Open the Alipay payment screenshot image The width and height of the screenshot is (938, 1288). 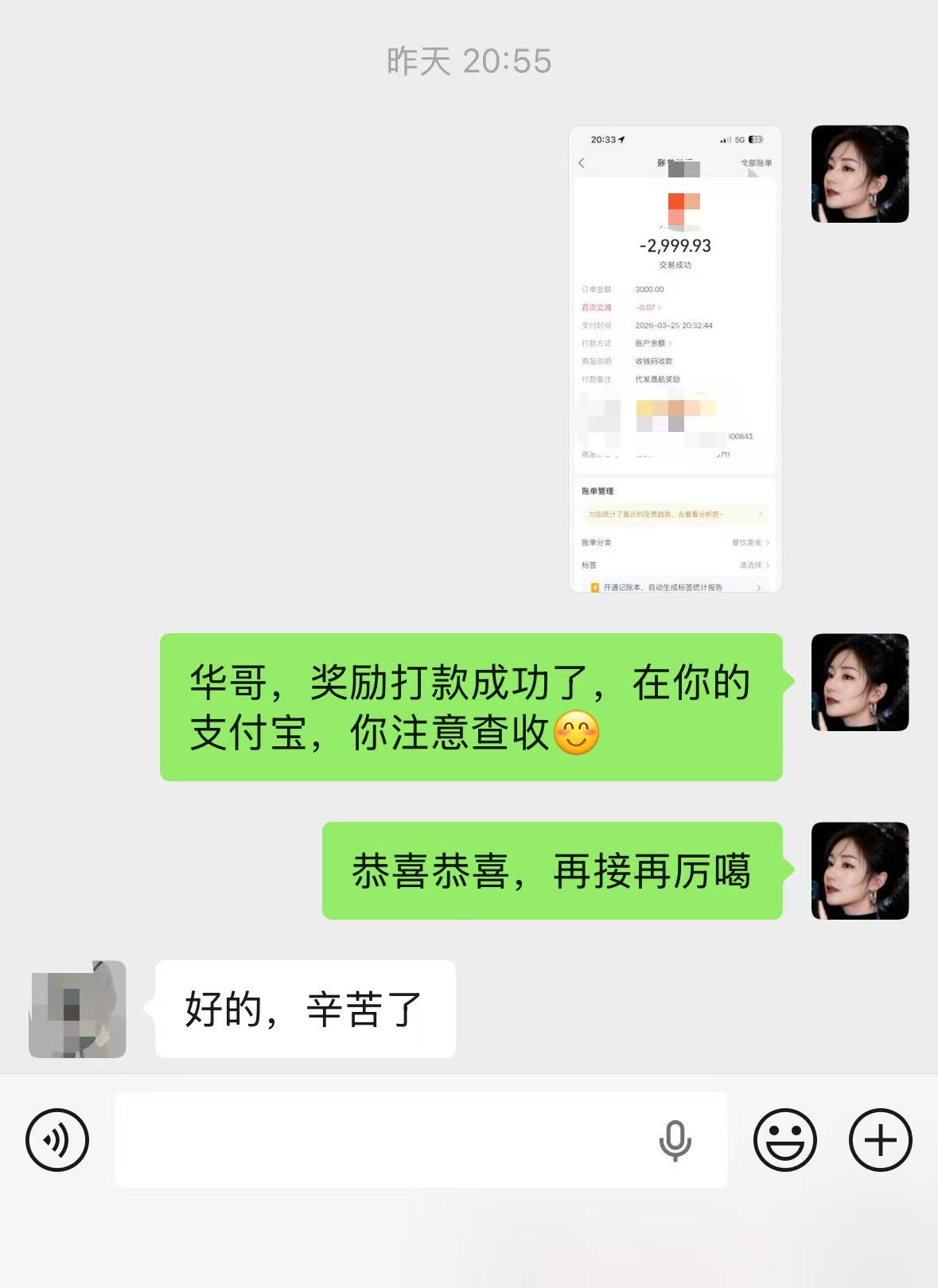pyautogui.click(x=675, y=359)
